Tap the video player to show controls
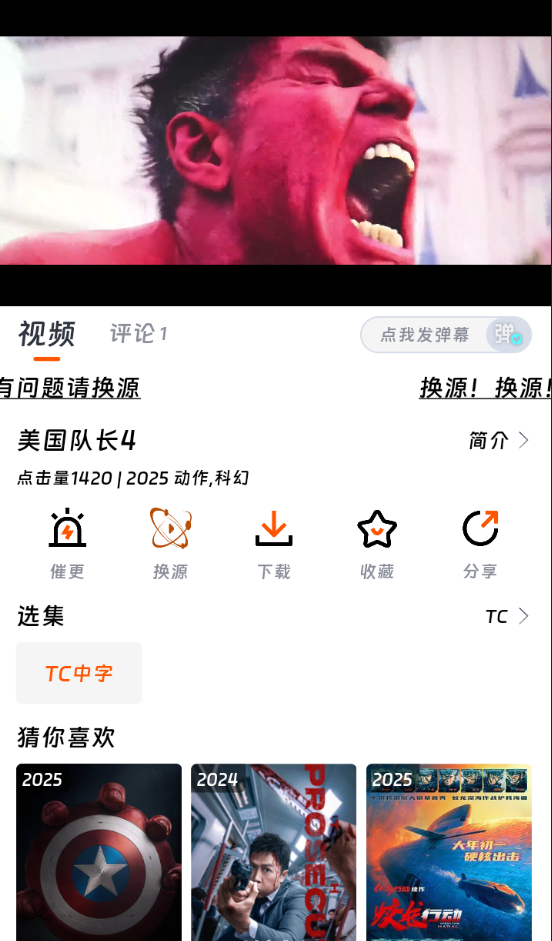The image size is (552, 941). tap(276, 151)
